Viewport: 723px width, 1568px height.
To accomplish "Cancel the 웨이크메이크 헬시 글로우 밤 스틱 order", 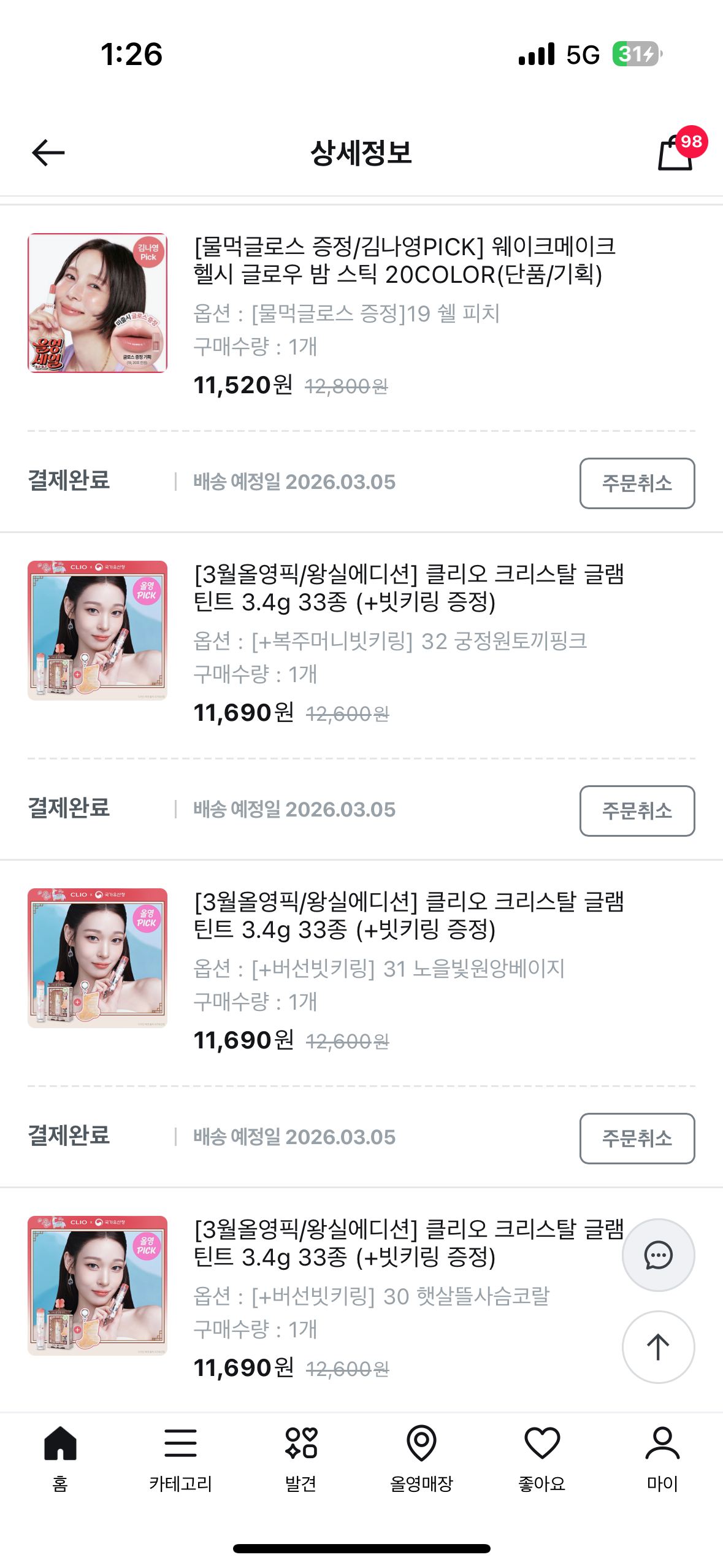I will click(x=637, y=483).
